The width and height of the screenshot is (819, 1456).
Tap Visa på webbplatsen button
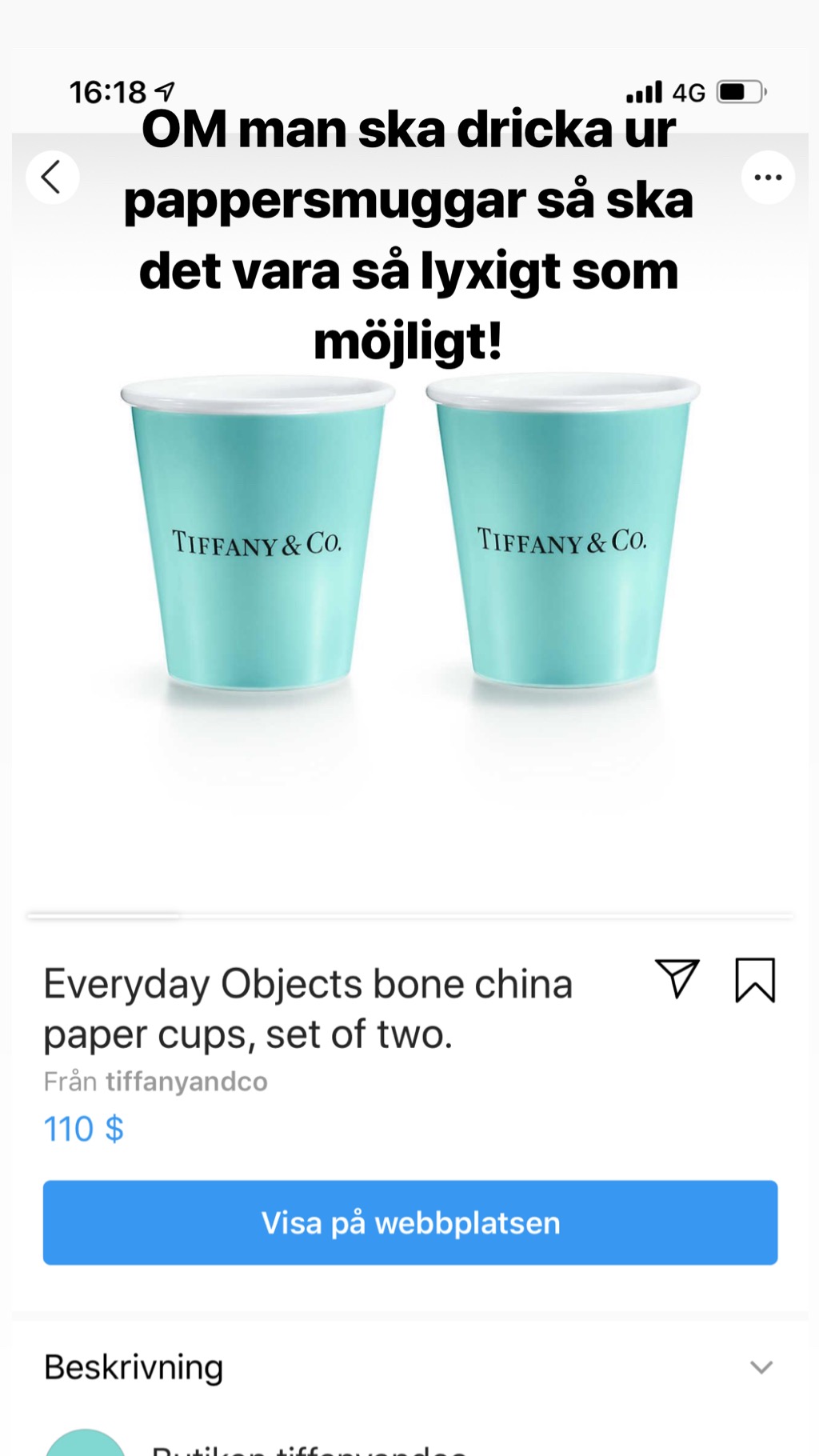[x=410, y=1222]
